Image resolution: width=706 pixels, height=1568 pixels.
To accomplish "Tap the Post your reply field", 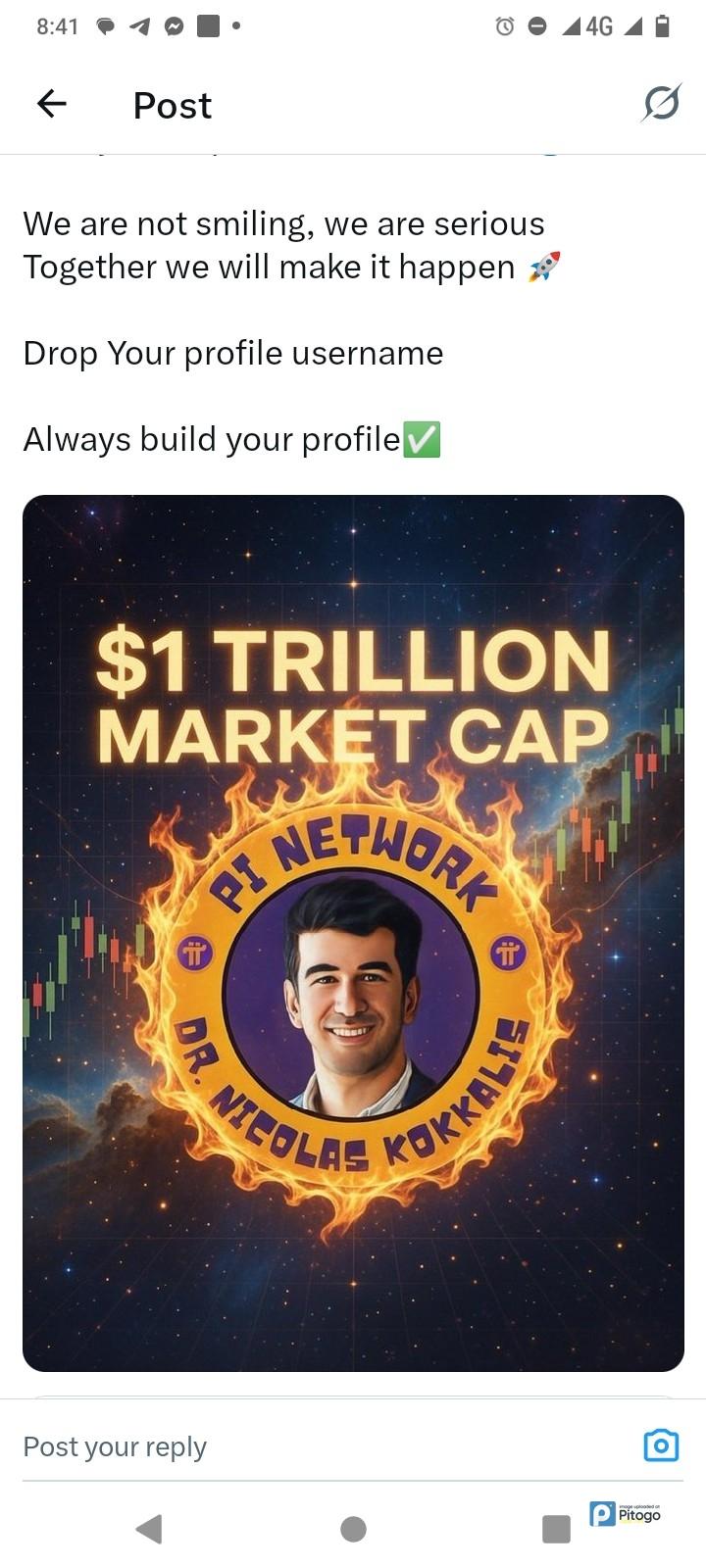I will [314, 1446].
